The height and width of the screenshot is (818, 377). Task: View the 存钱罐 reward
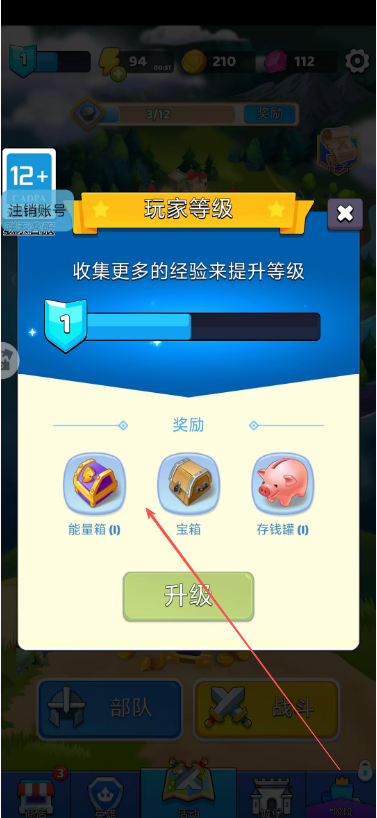pyautogui.click(x=283, y=483)
